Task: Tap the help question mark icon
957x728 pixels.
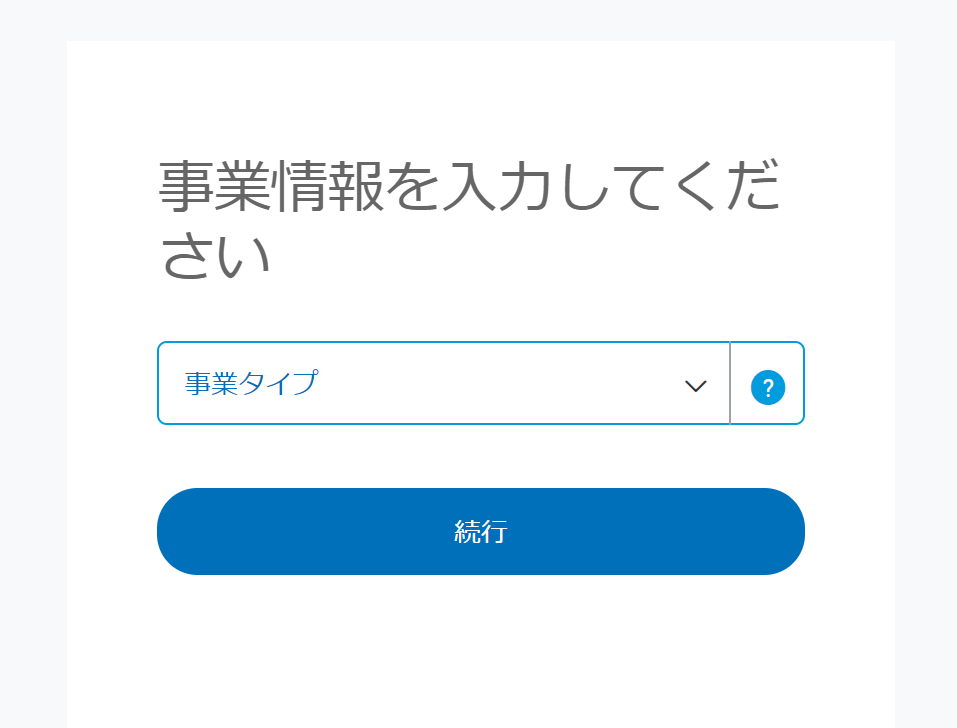Action: (767, 387)
